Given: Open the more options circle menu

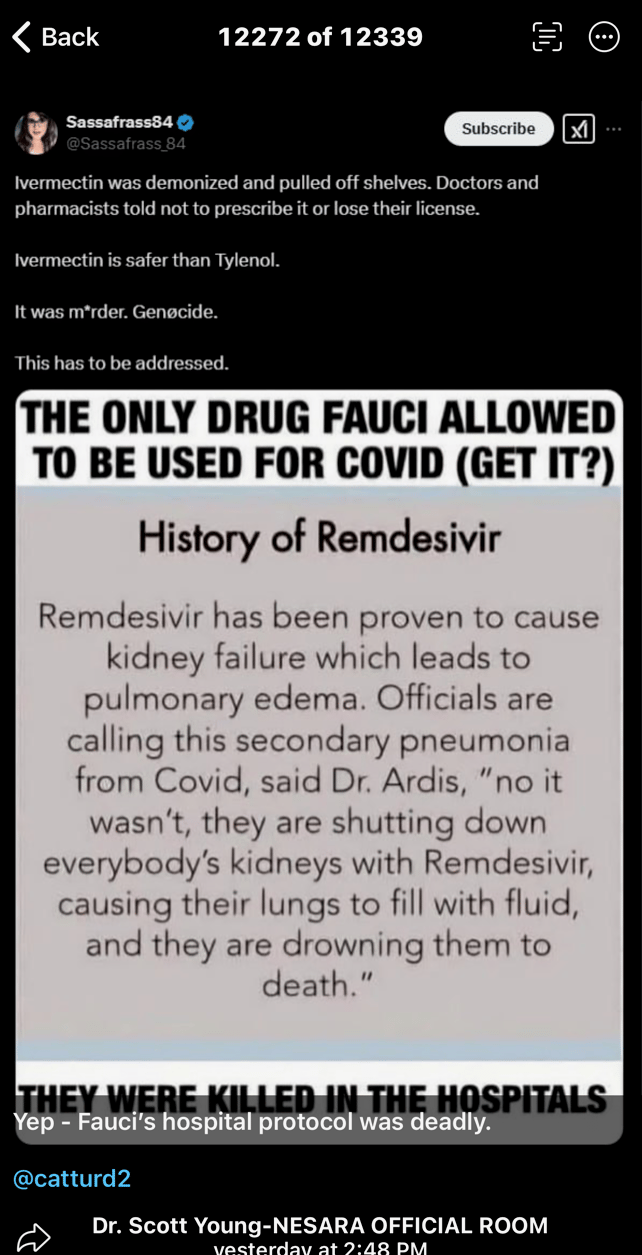Looking at the screenshot, I should (604, 38).
